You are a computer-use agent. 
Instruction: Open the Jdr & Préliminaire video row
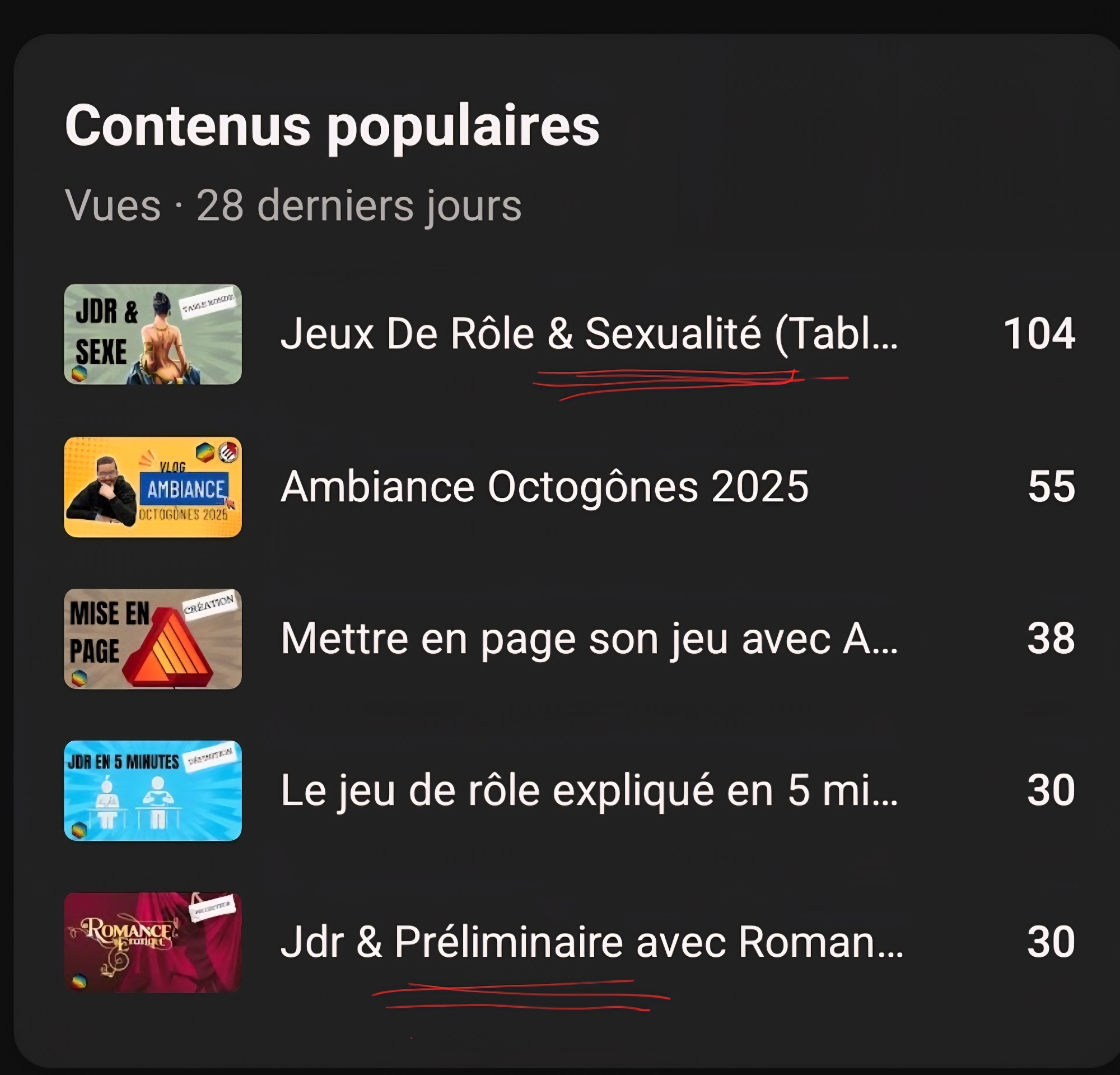pyautogui.click(x=591, y=942)
